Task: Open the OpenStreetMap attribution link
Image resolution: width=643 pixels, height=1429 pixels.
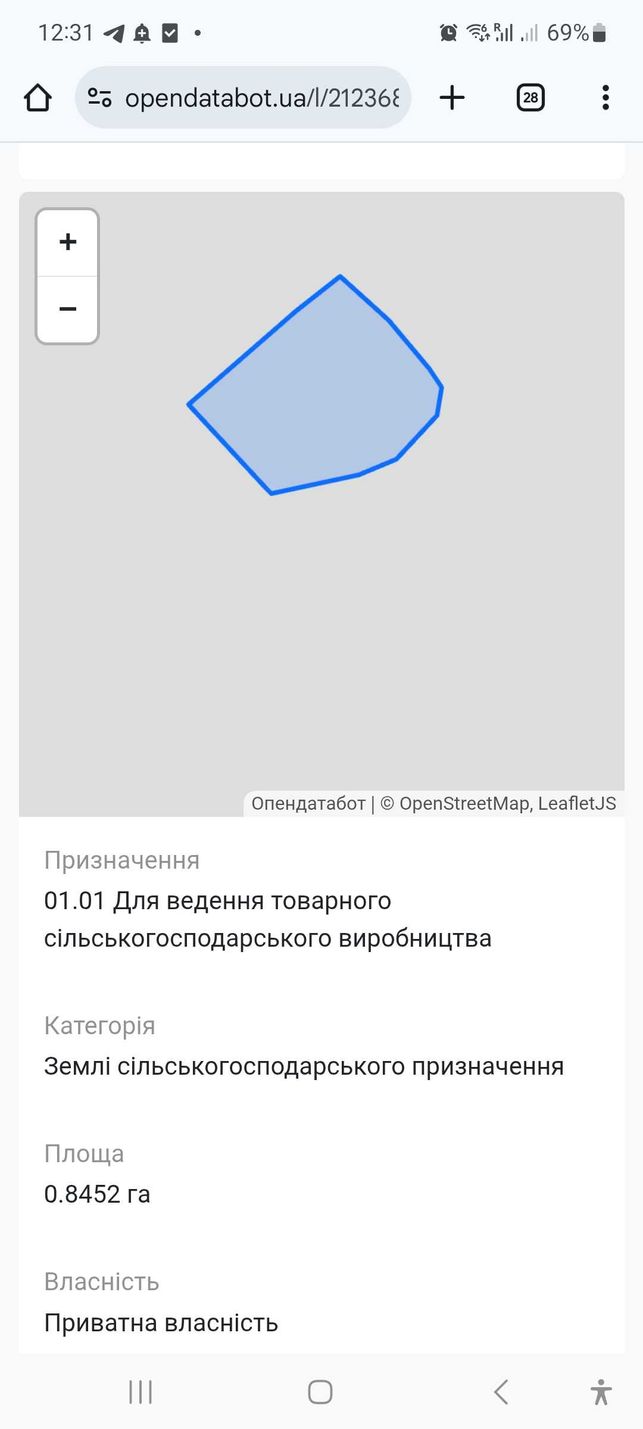Action: click(464, 804)
